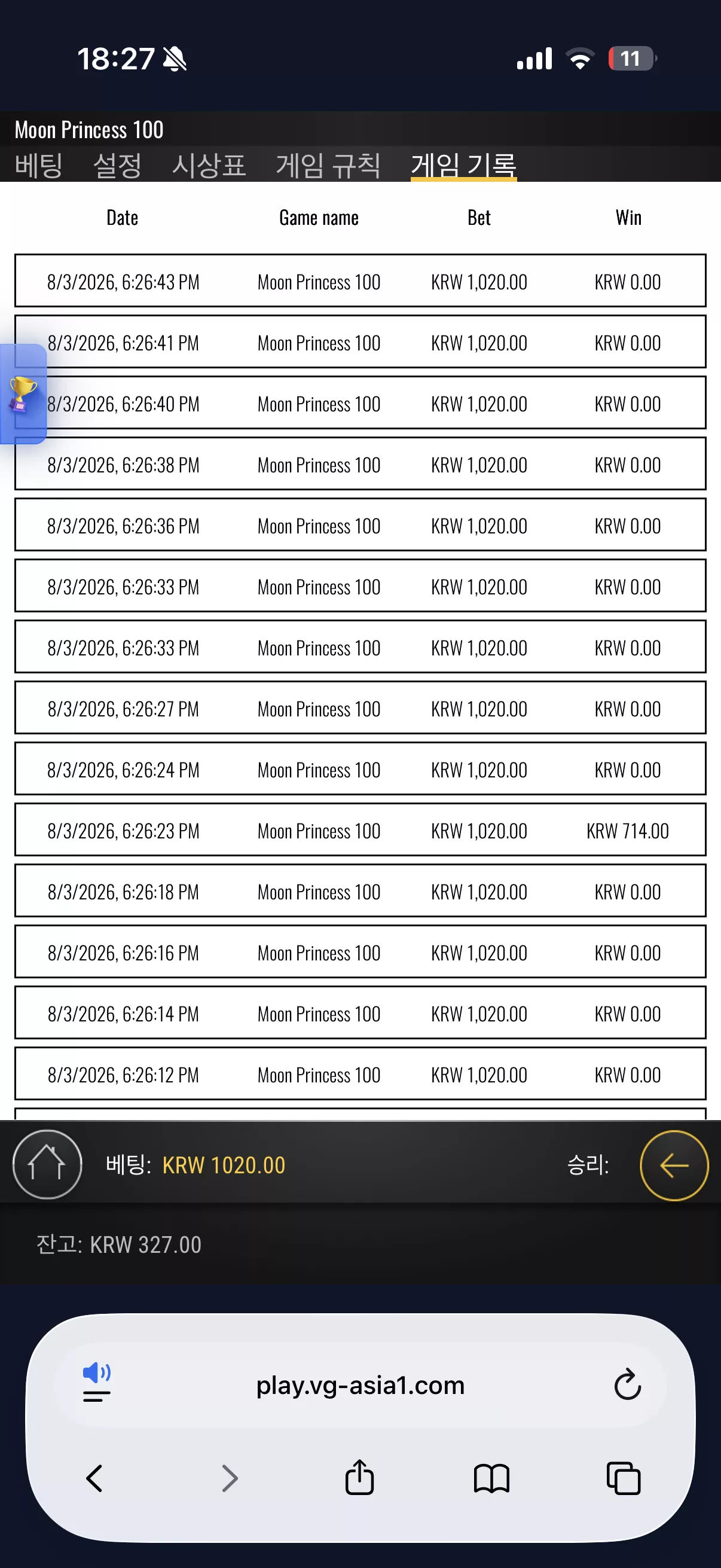The height and width of the screenshot is (1568, 721).
Task: Share this page from Safari toolbar
Action: click(x=359, y=1477)
